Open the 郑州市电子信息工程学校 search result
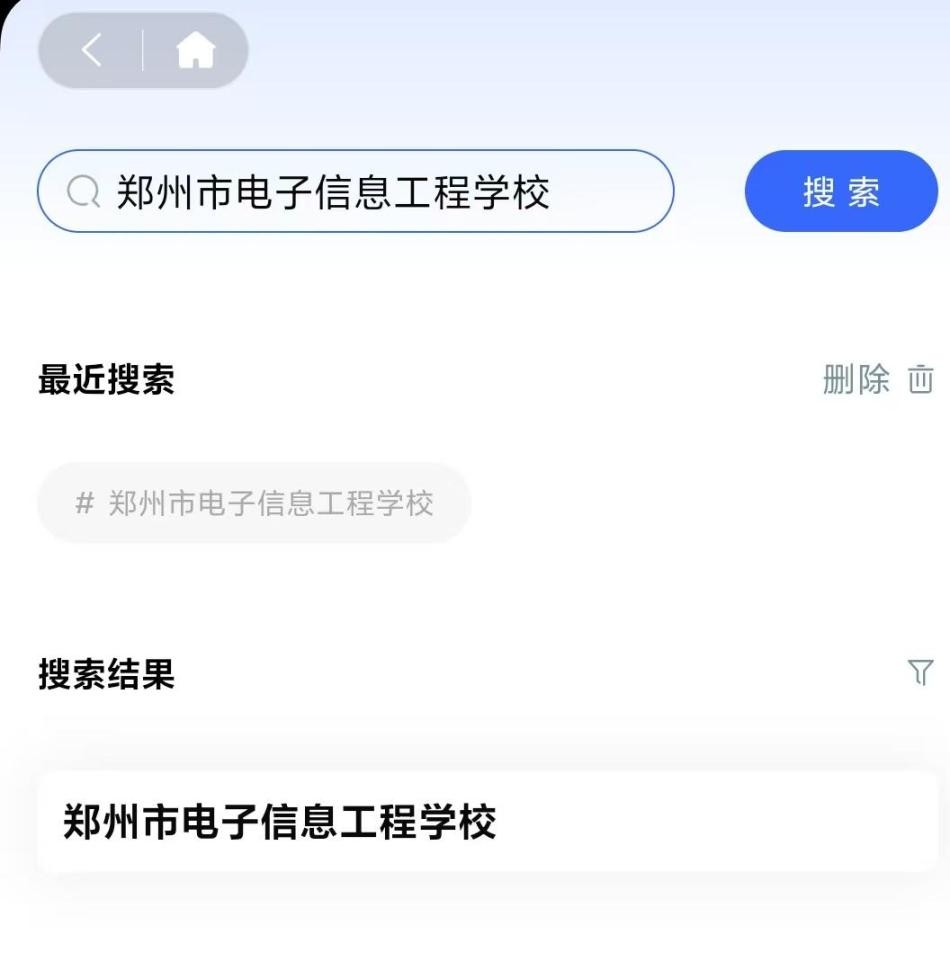Viewport: 950px width, 970px height. point(487,822)
